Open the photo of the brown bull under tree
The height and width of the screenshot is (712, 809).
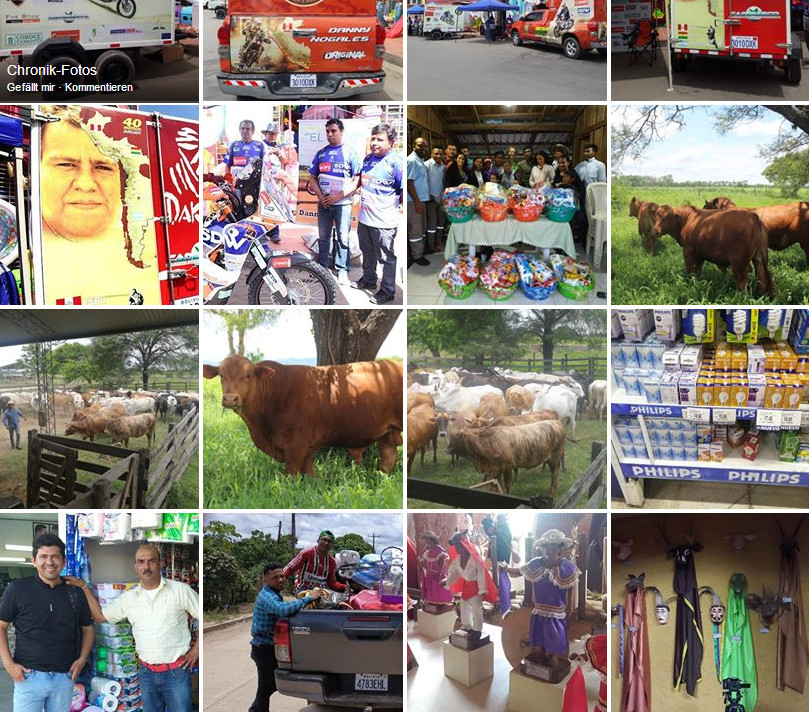tap(302, 408)
